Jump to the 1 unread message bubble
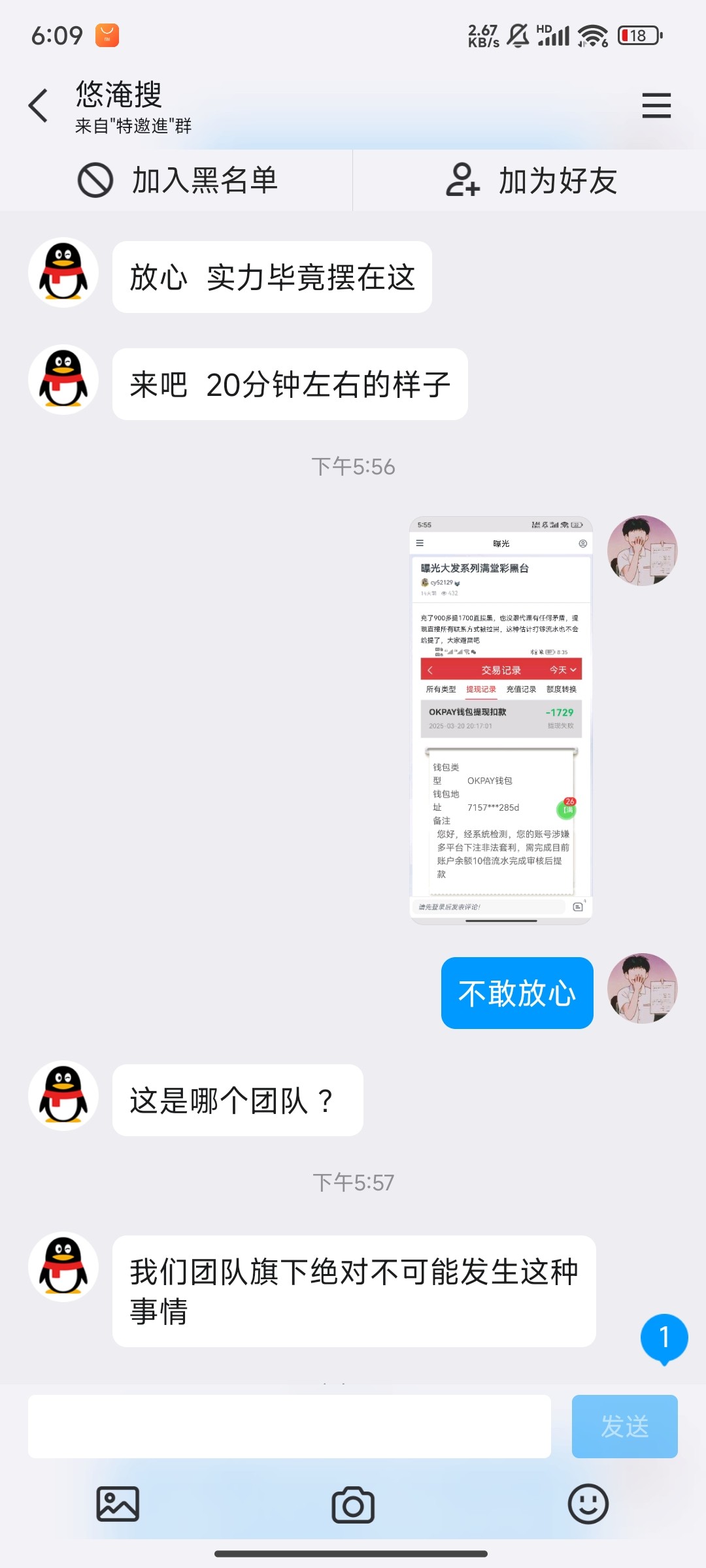Screen dimensions: 706x1568 tap(664, 1337)
